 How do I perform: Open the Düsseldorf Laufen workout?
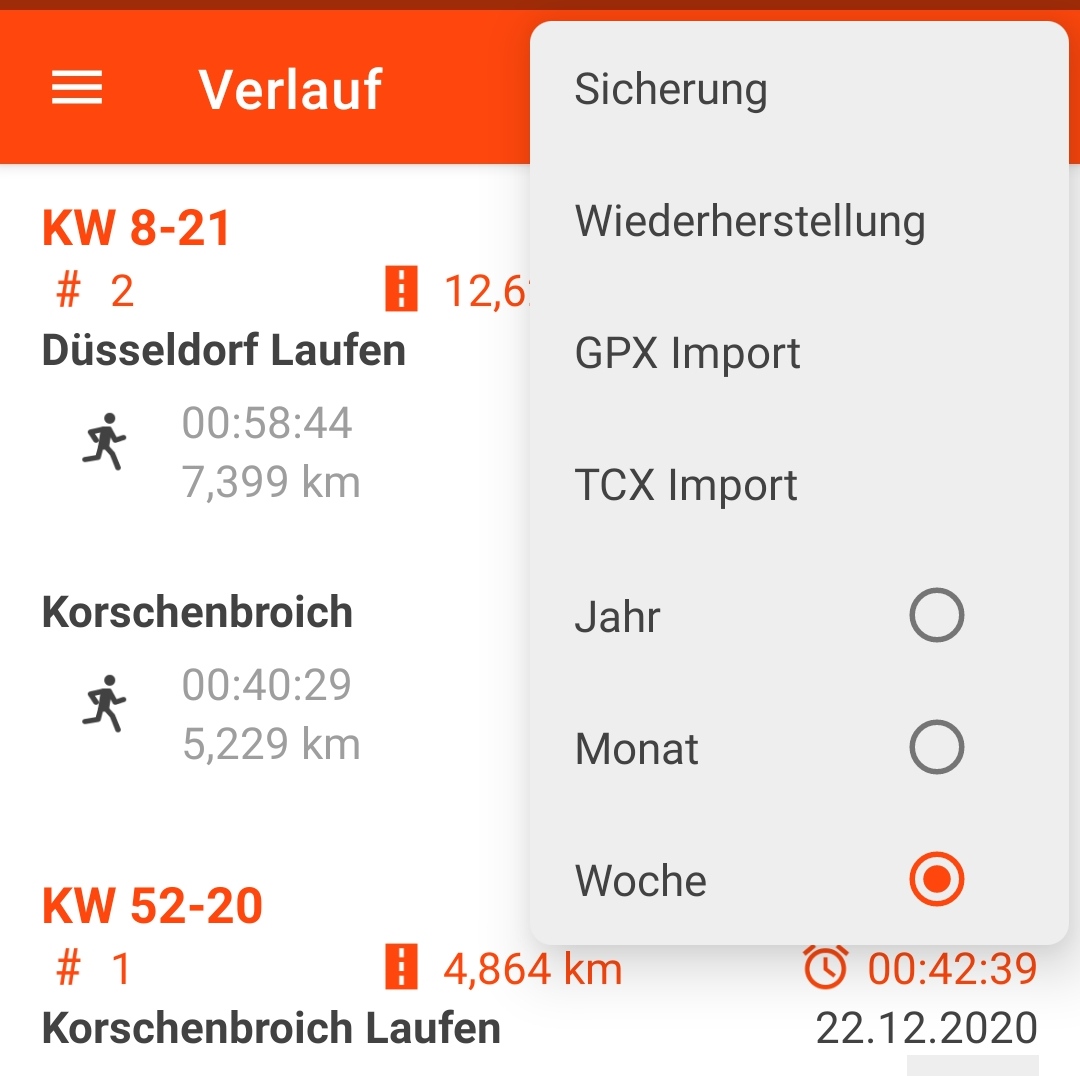tap(224, 352)
